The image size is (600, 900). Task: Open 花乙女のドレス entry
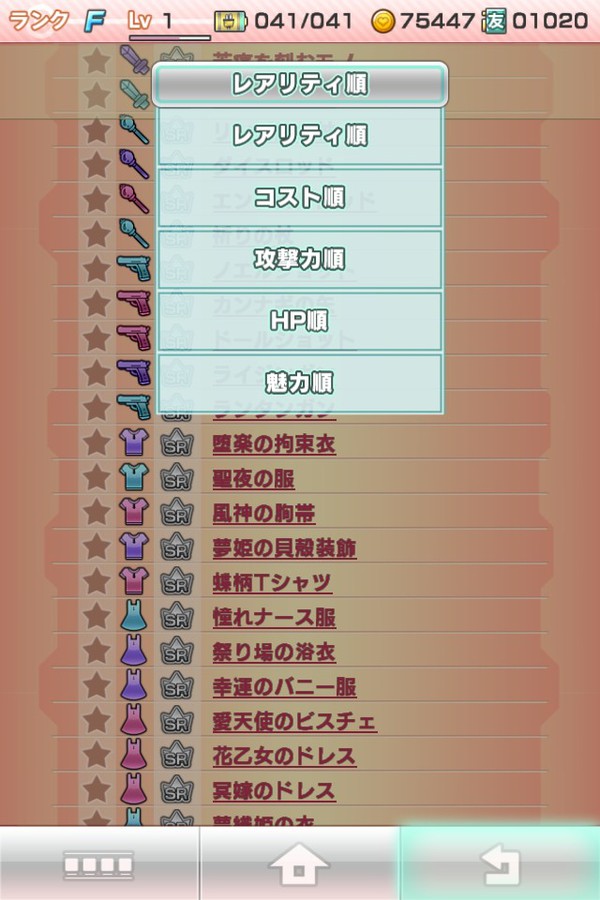(284, 755)
